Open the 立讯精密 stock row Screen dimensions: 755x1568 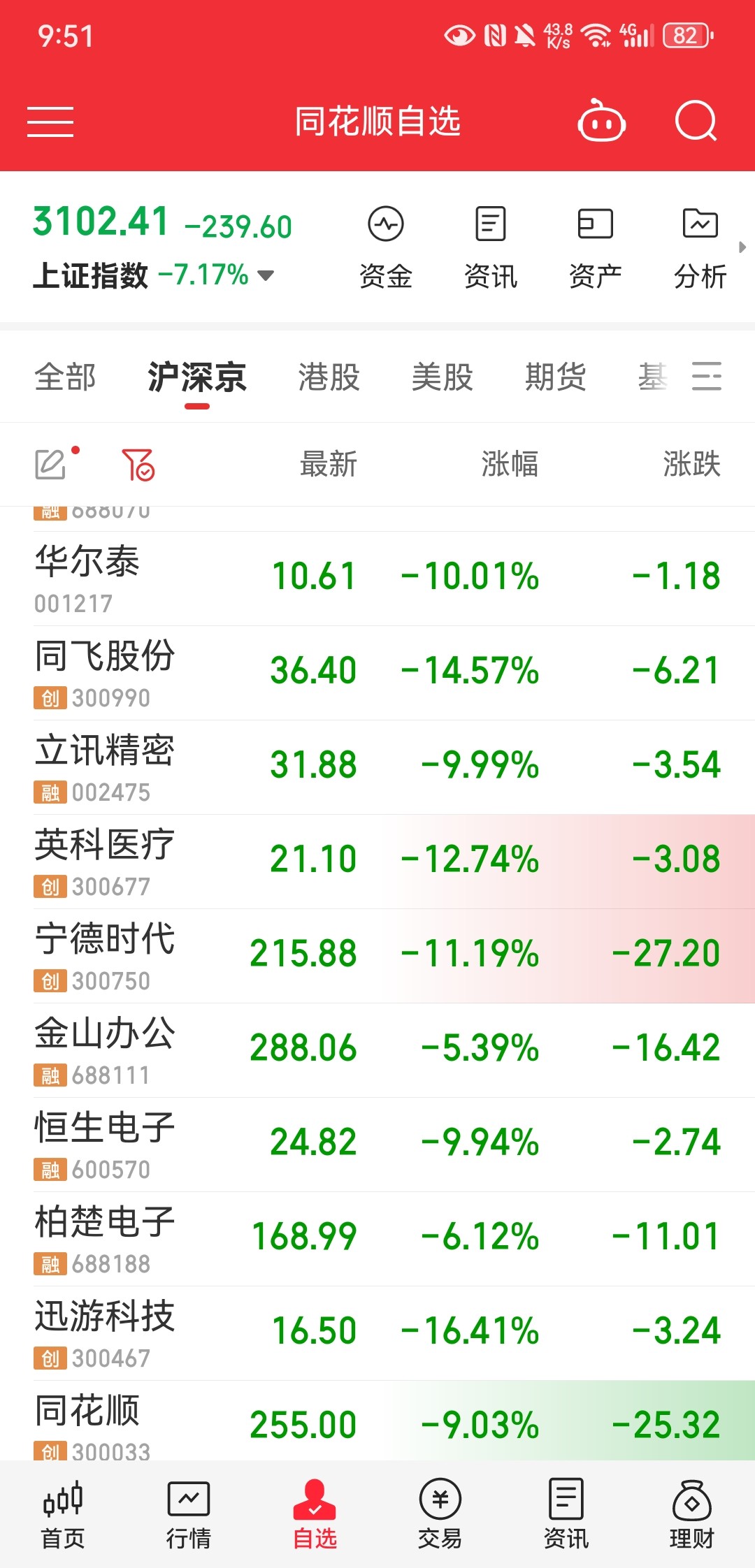click(377, 767)
